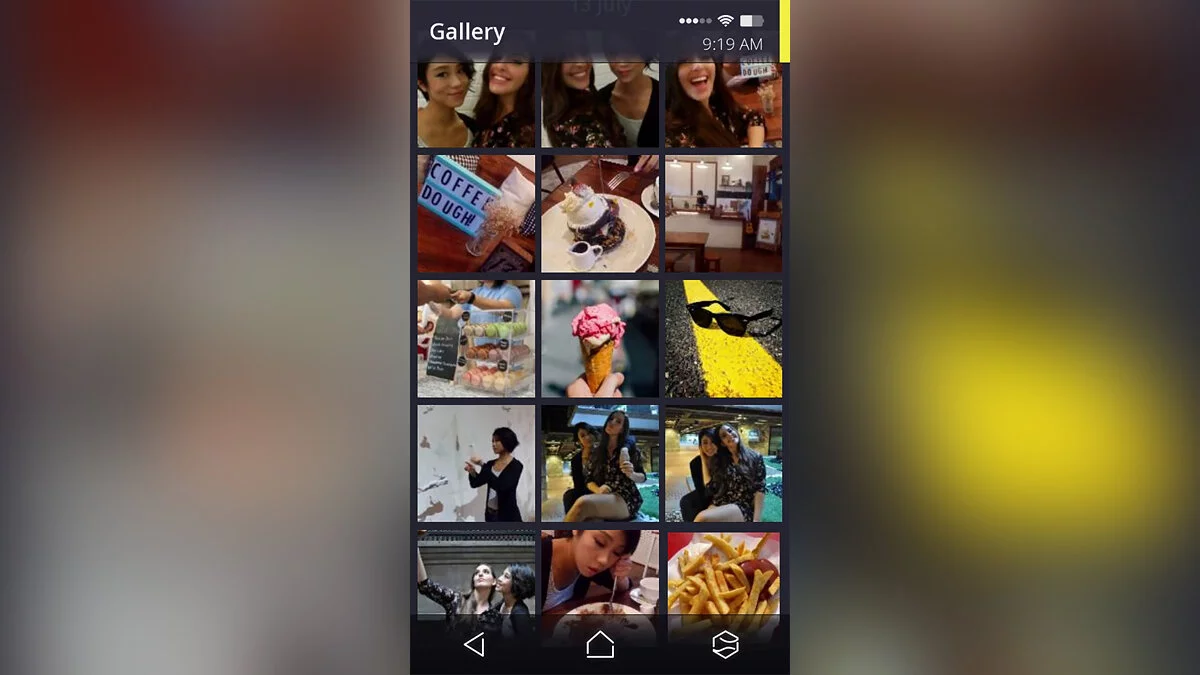Open photo of woman by white wall

click(476, 463)
